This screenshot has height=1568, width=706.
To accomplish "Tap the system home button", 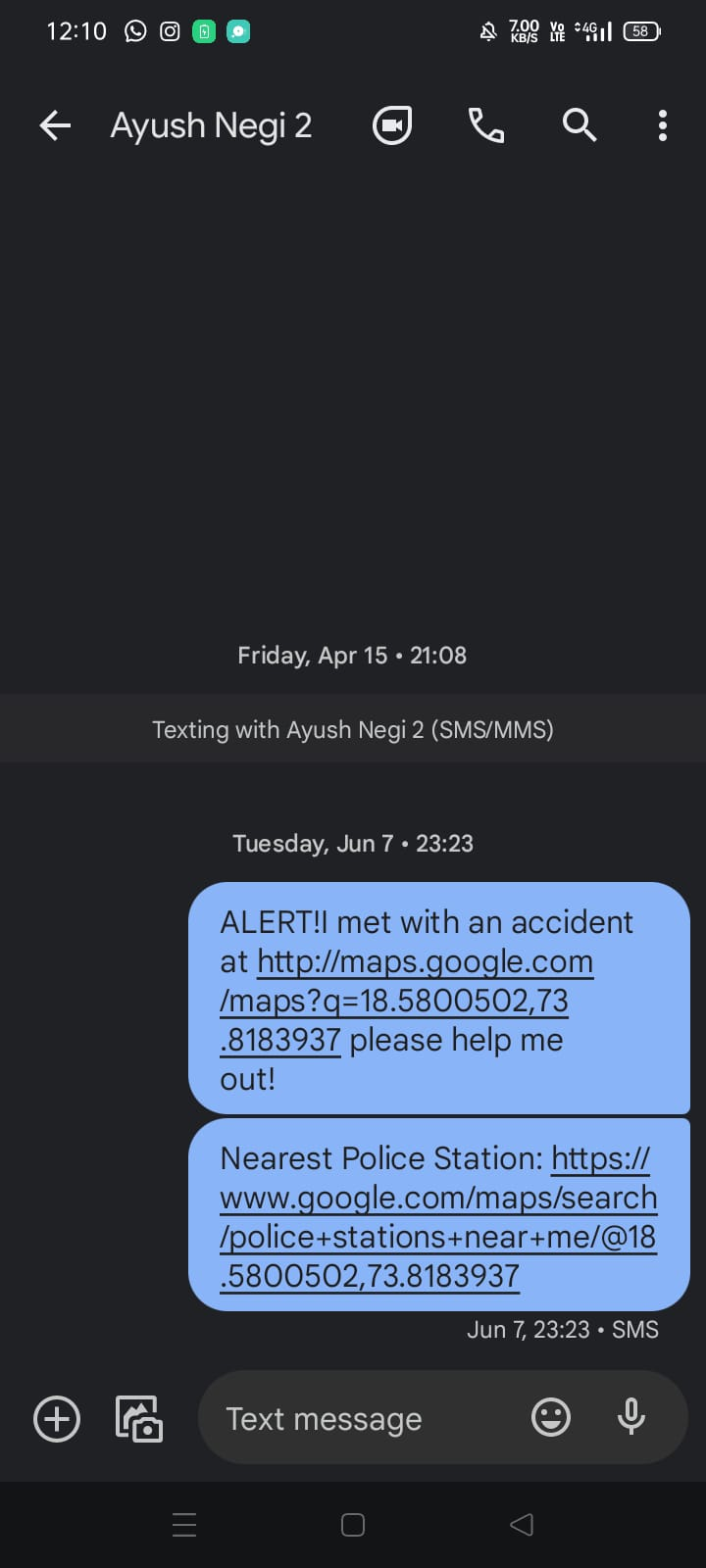I will click(353, 1525).
